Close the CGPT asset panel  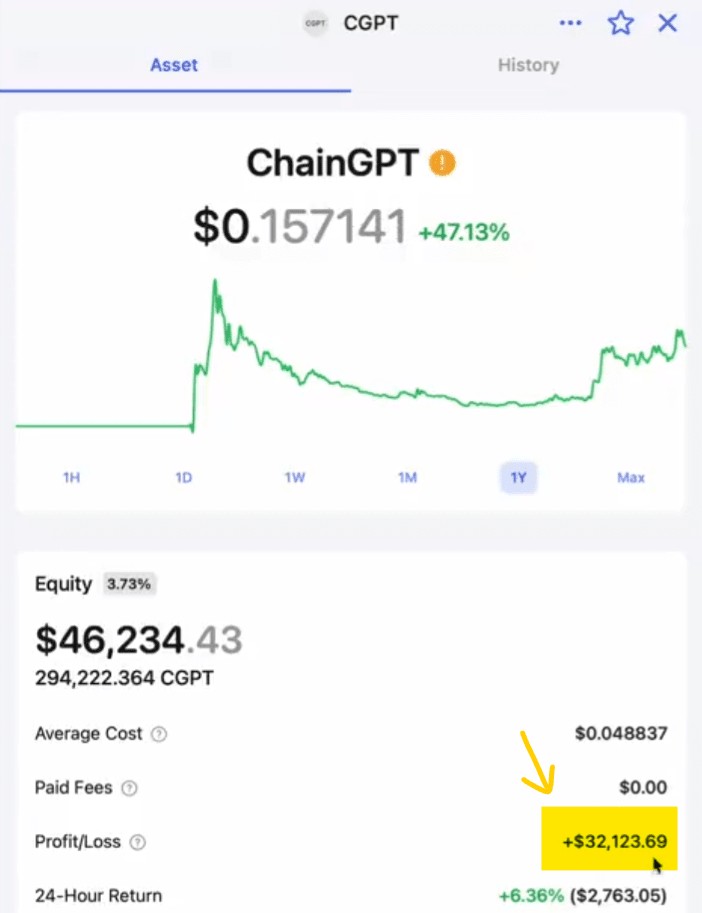[668, 23]
